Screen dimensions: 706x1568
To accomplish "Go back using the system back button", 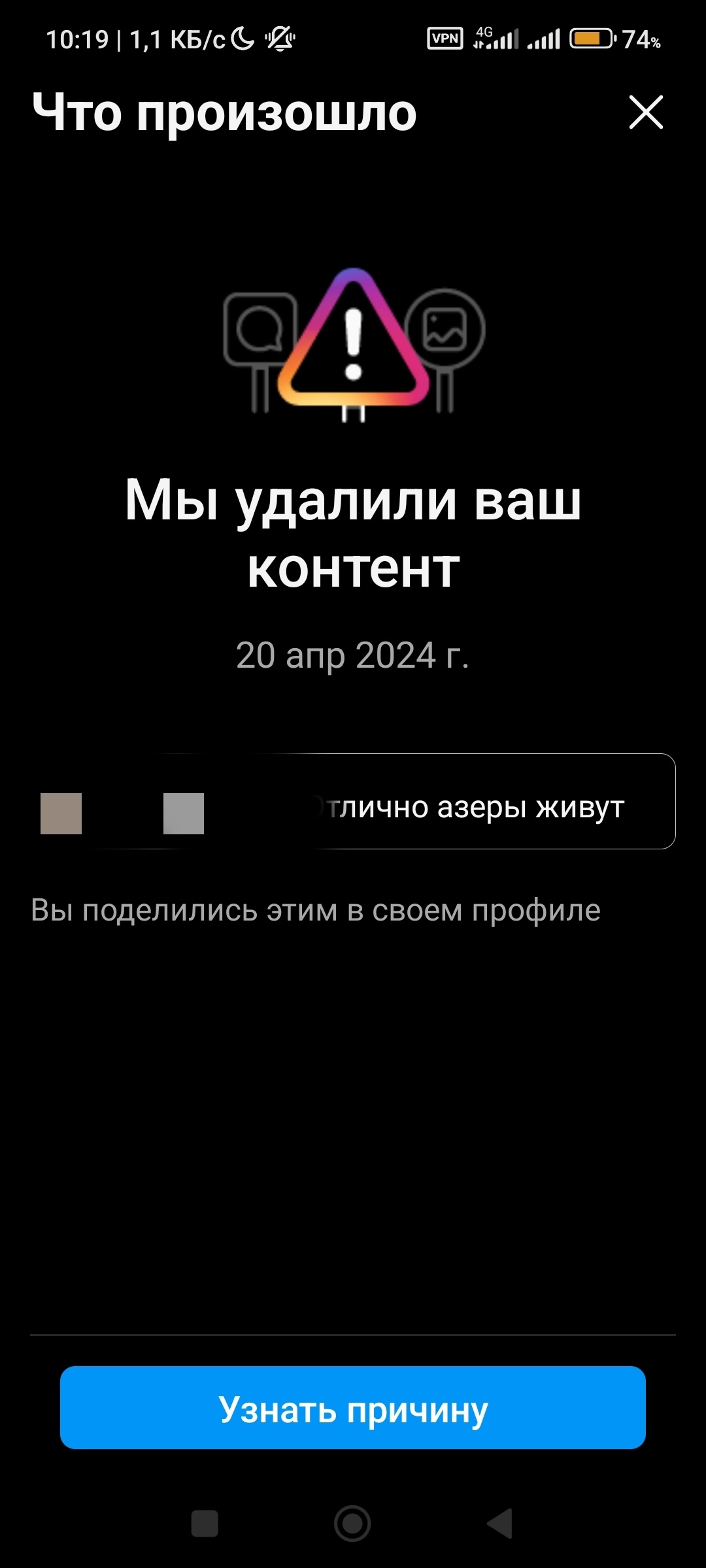I will [x=500, y=1524].
